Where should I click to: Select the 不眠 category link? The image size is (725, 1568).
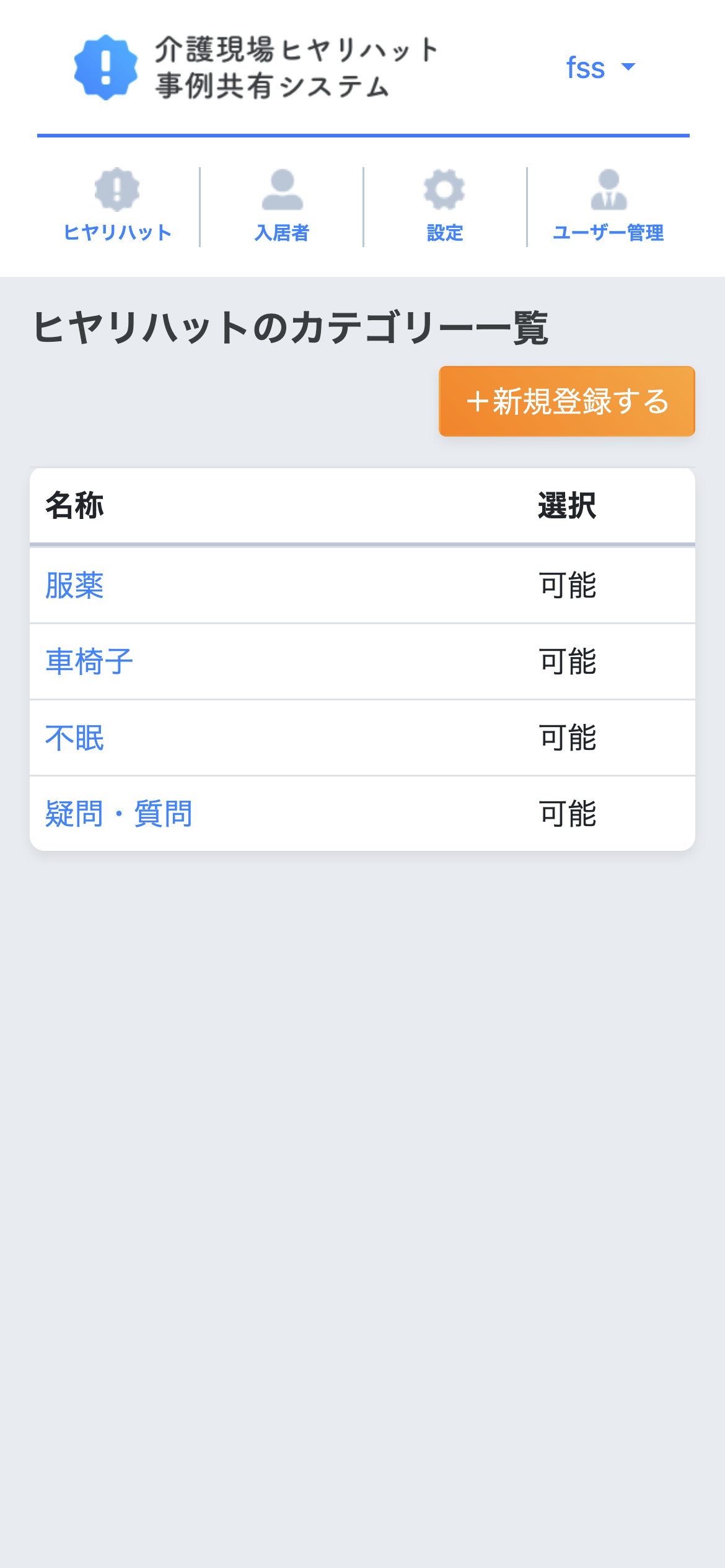(74, 738)
